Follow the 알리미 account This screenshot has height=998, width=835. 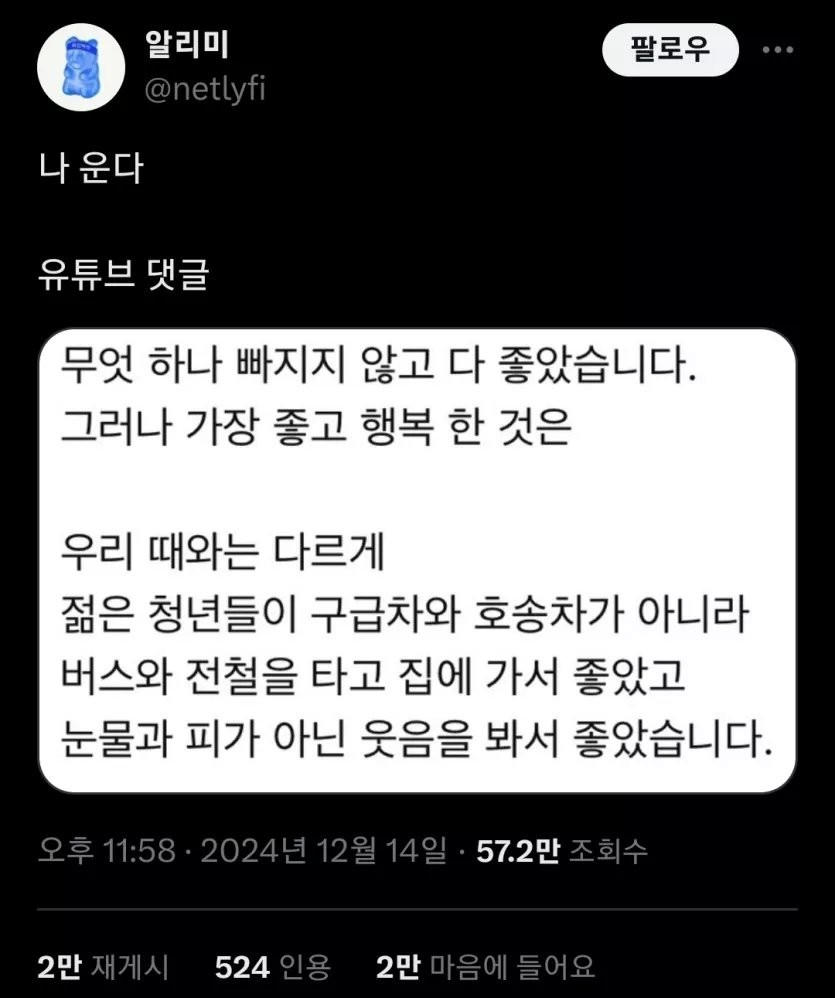670,49
